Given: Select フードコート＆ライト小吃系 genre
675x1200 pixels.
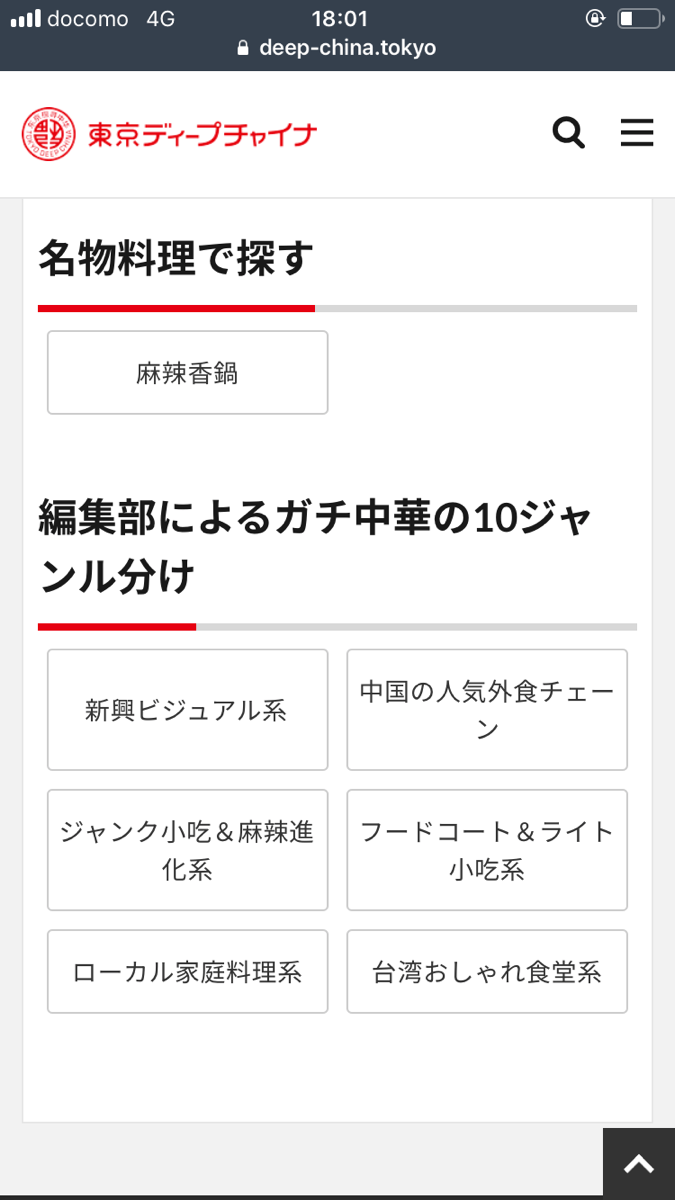Looking at the screenshot, I should click(x=487, y=850).
